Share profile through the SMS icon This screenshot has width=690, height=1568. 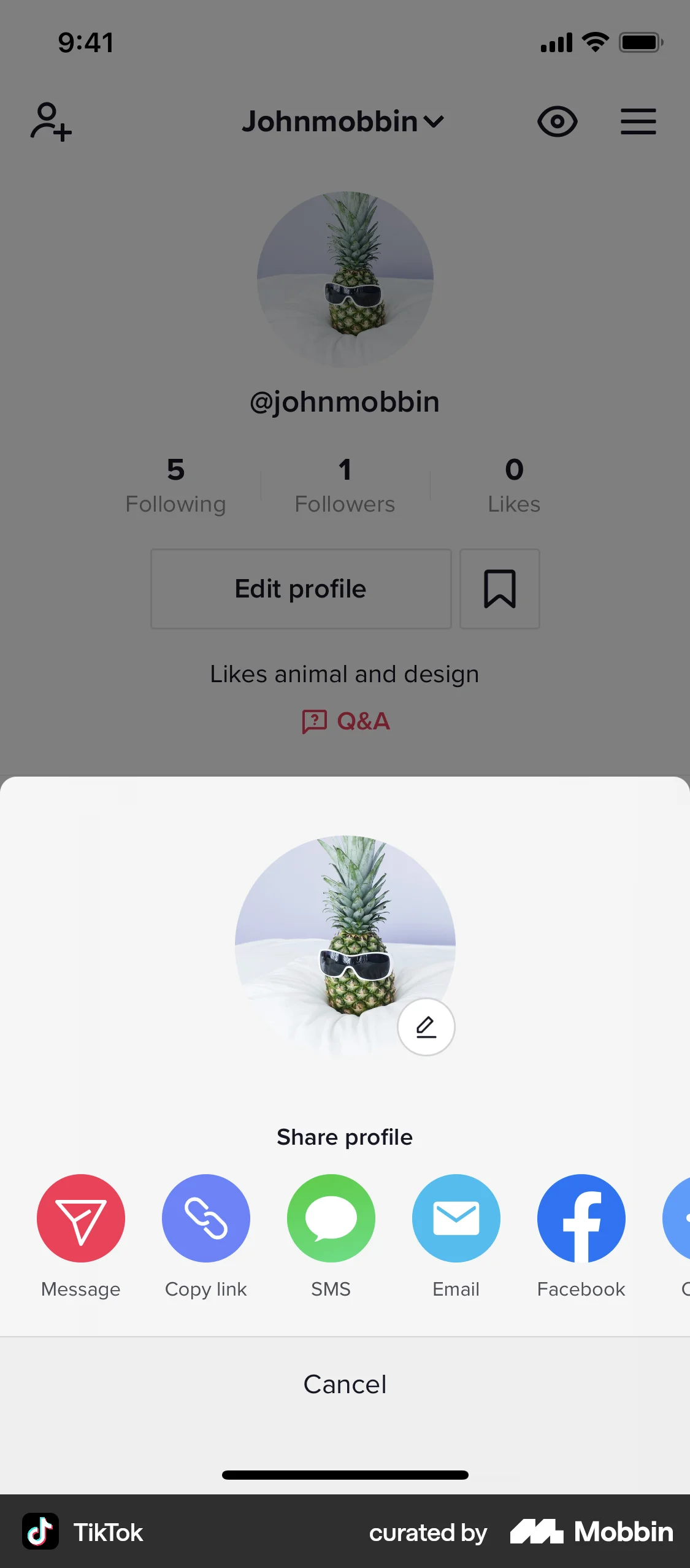coord(331,1218)
